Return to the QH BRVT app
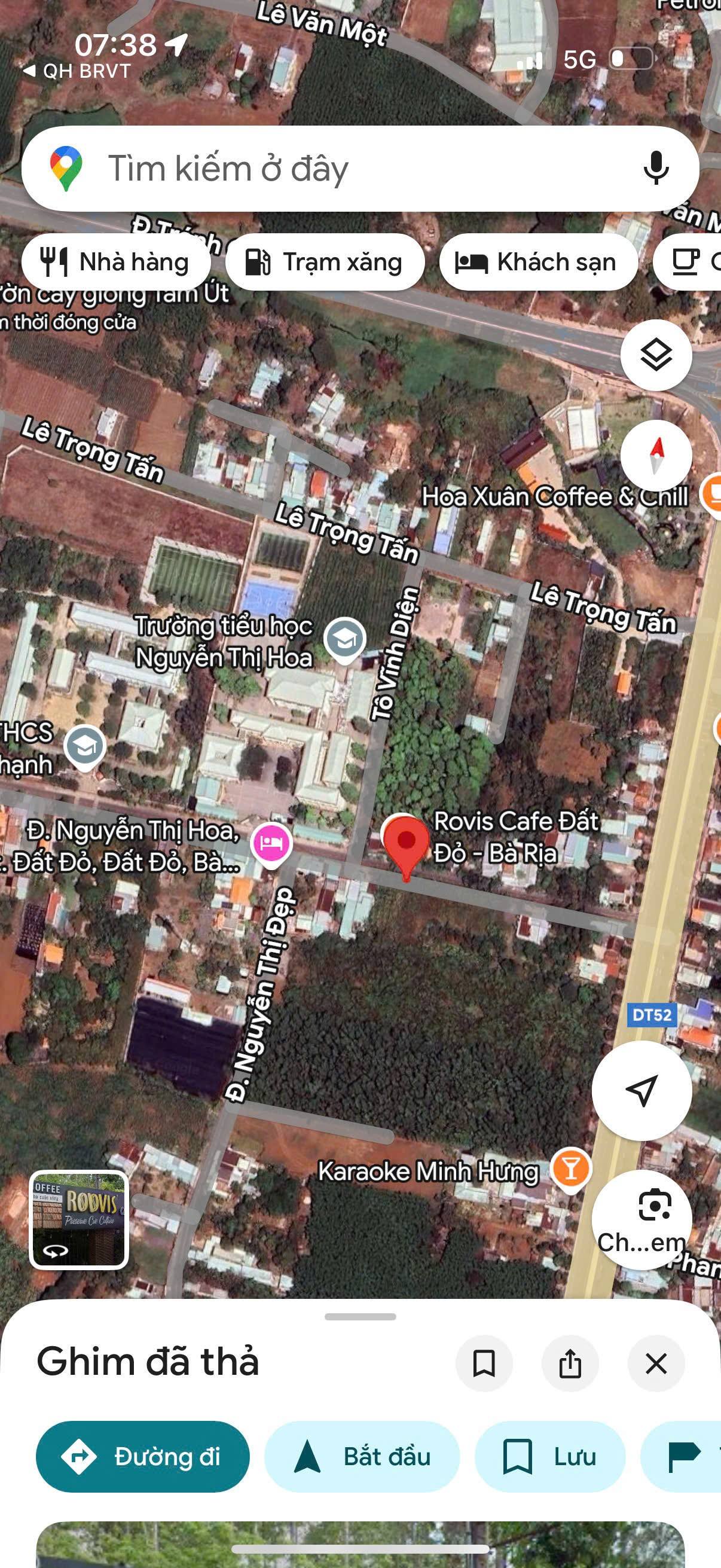 78,71
